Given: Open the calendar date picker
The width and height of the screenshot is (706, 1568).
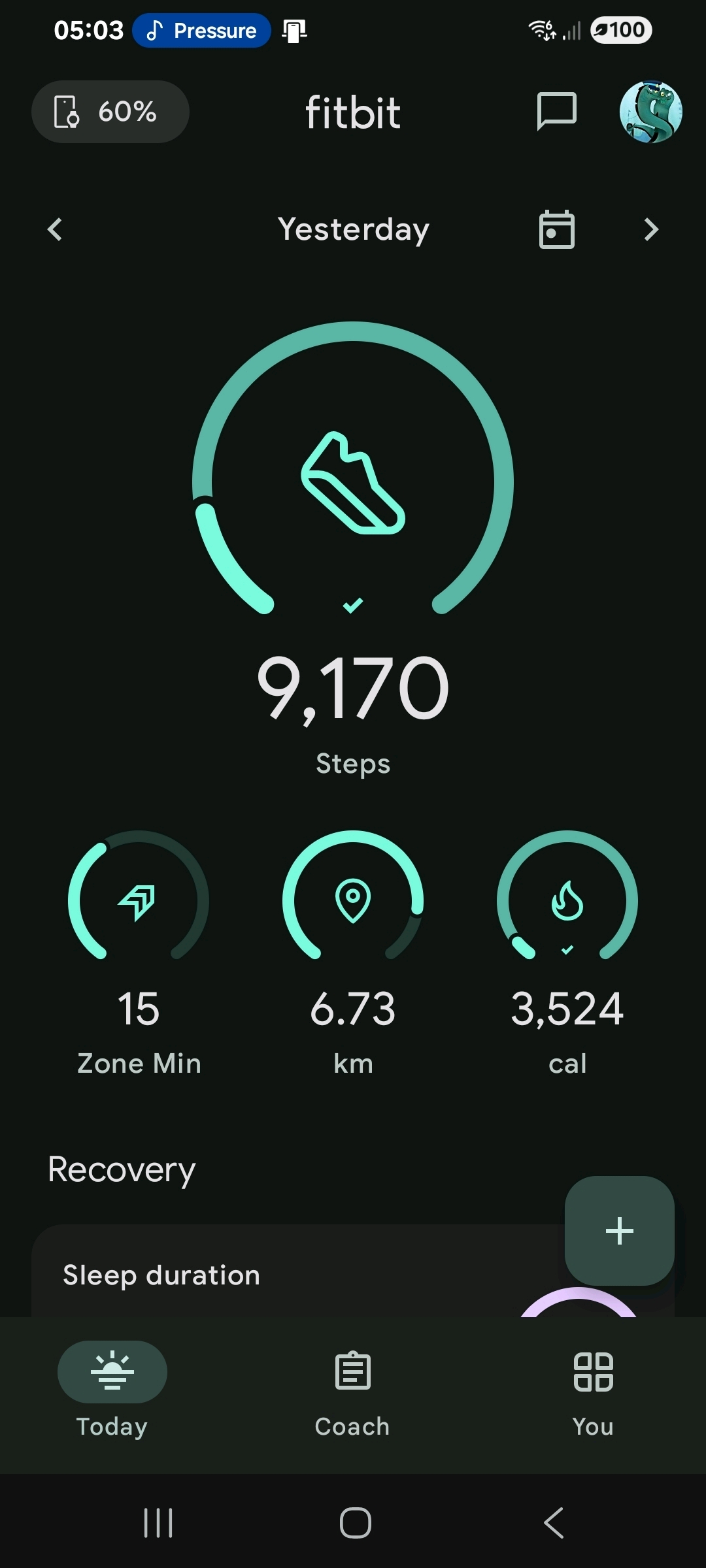Looking at the screenshot, I should point(556,229).
